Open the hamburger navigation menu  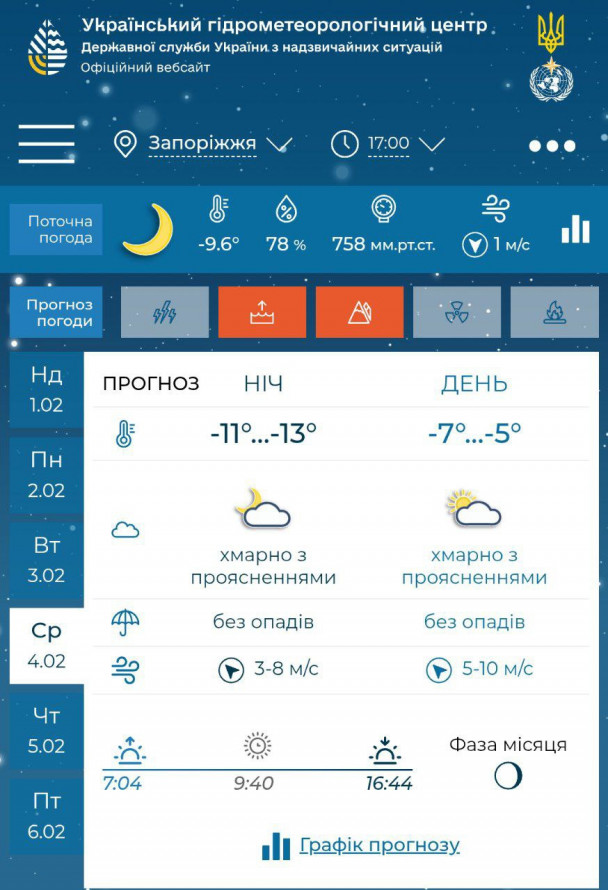pyautogui.click(x=46, y=144)
